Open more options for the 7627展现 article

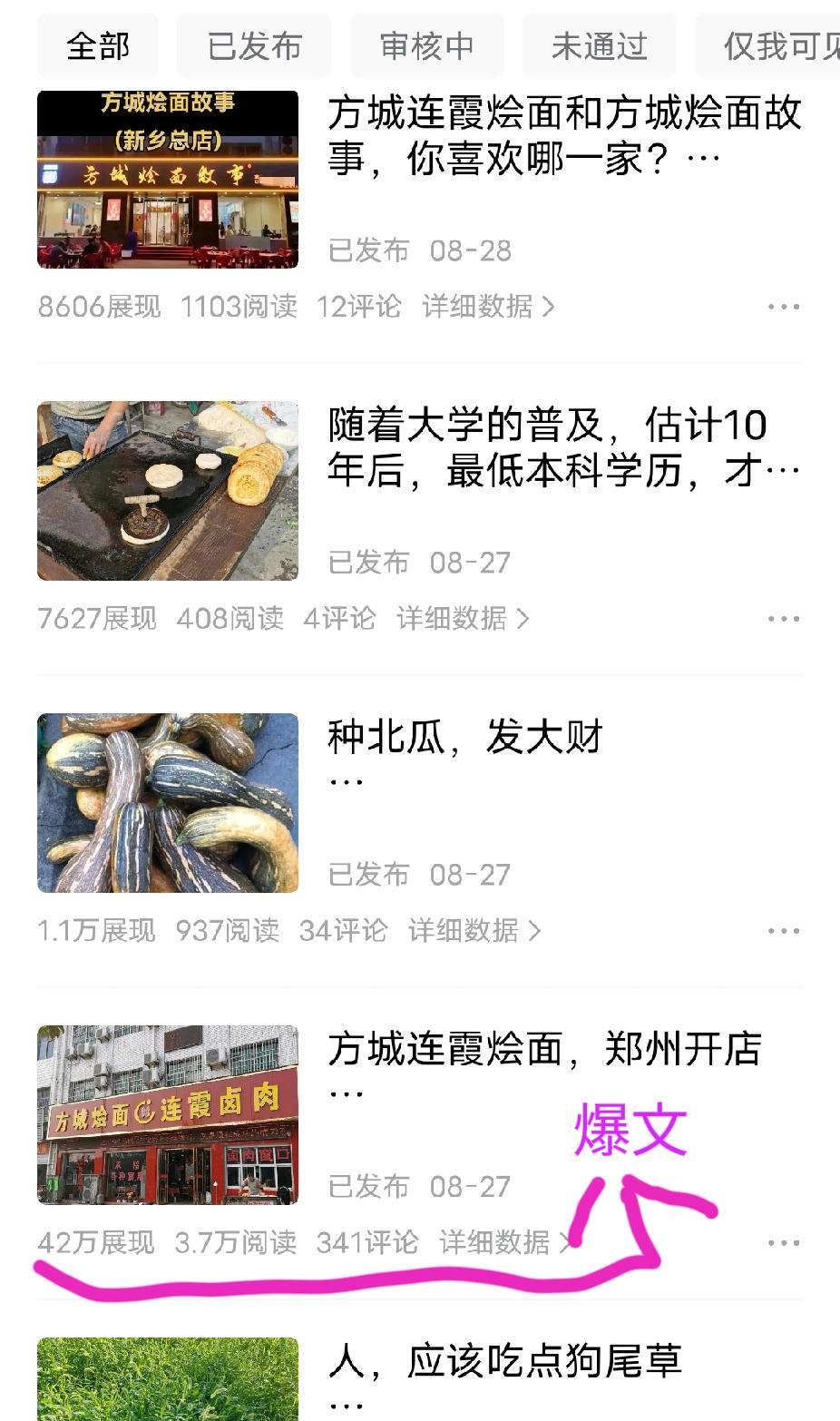pyautogui.click(x=783, y=619)
